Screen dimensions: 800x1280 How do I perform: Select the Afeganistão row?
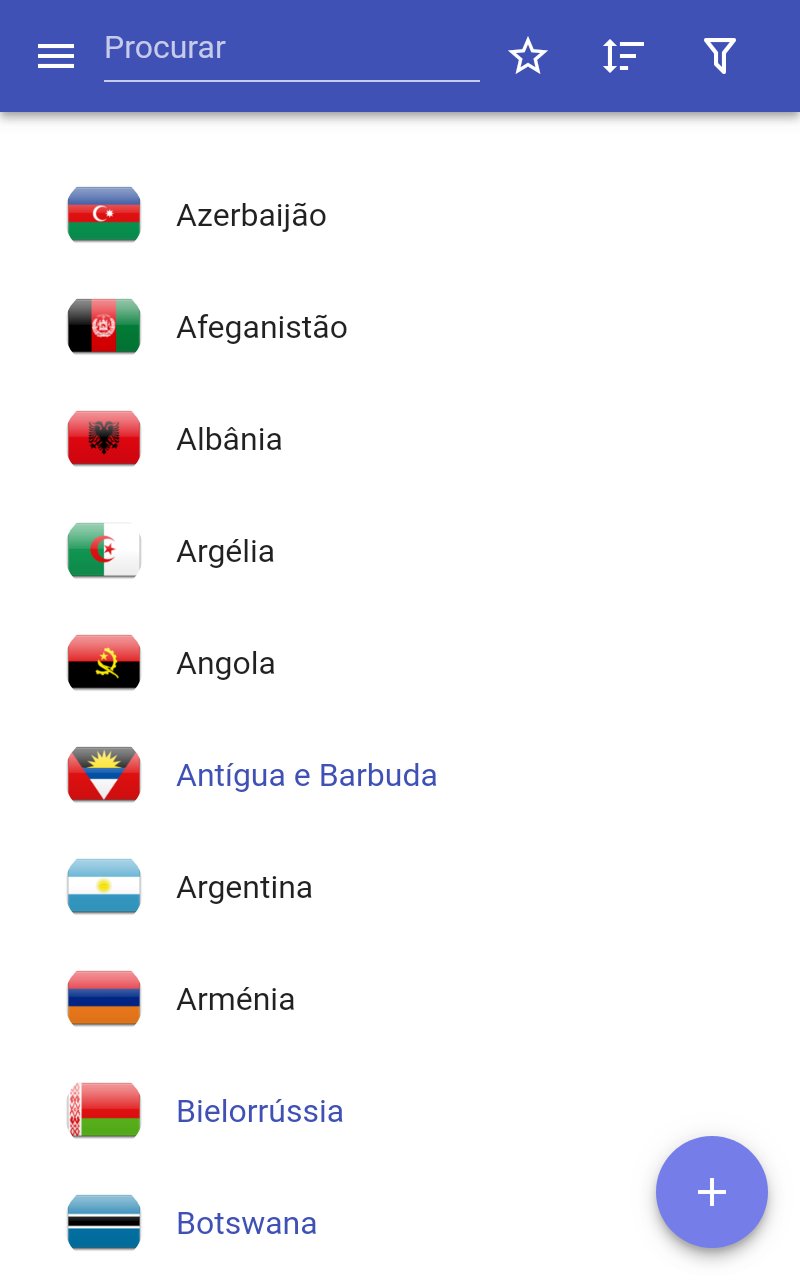pos(261,327)
